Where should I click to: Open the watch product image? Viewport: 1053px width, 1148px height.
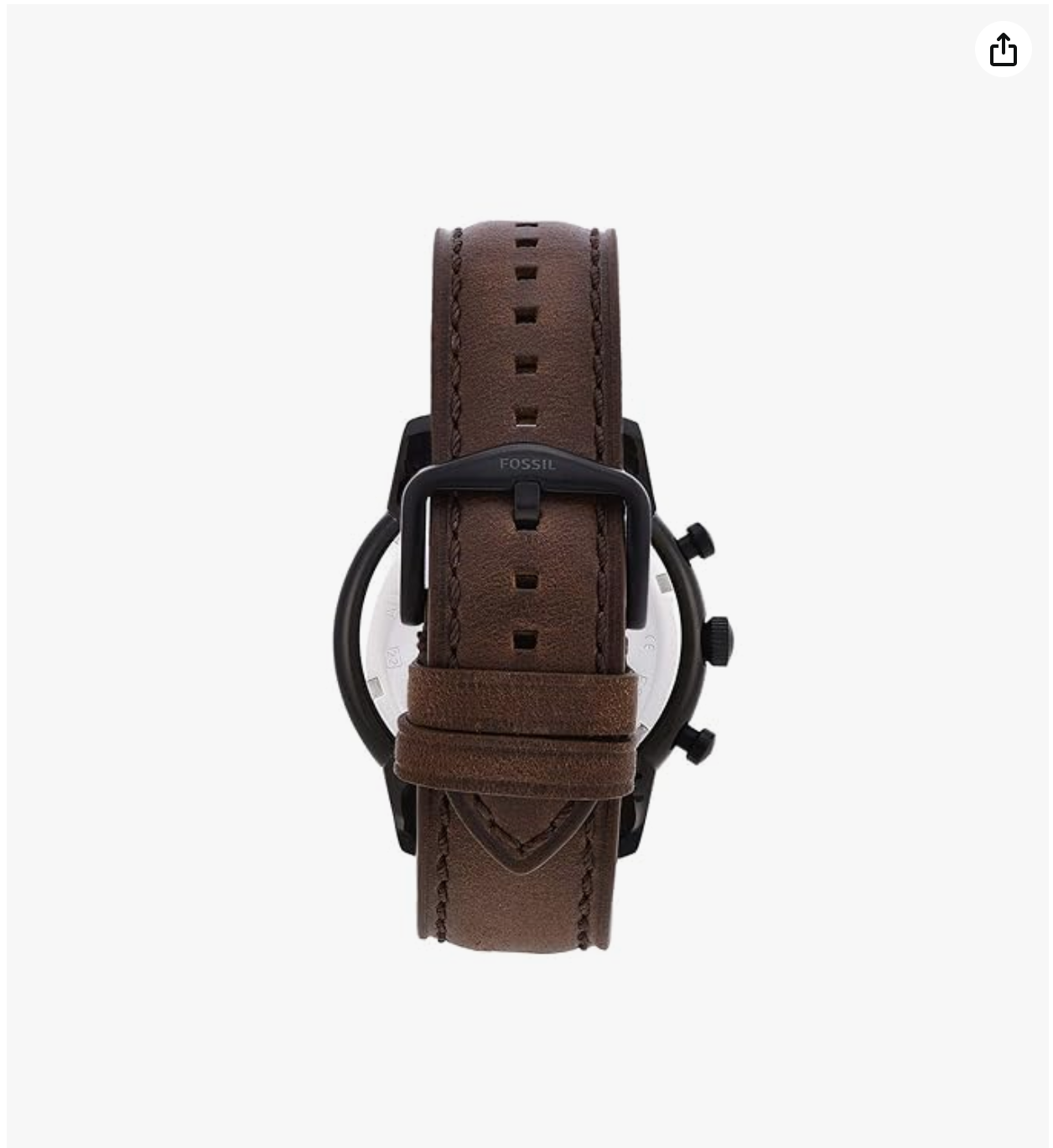526,587
